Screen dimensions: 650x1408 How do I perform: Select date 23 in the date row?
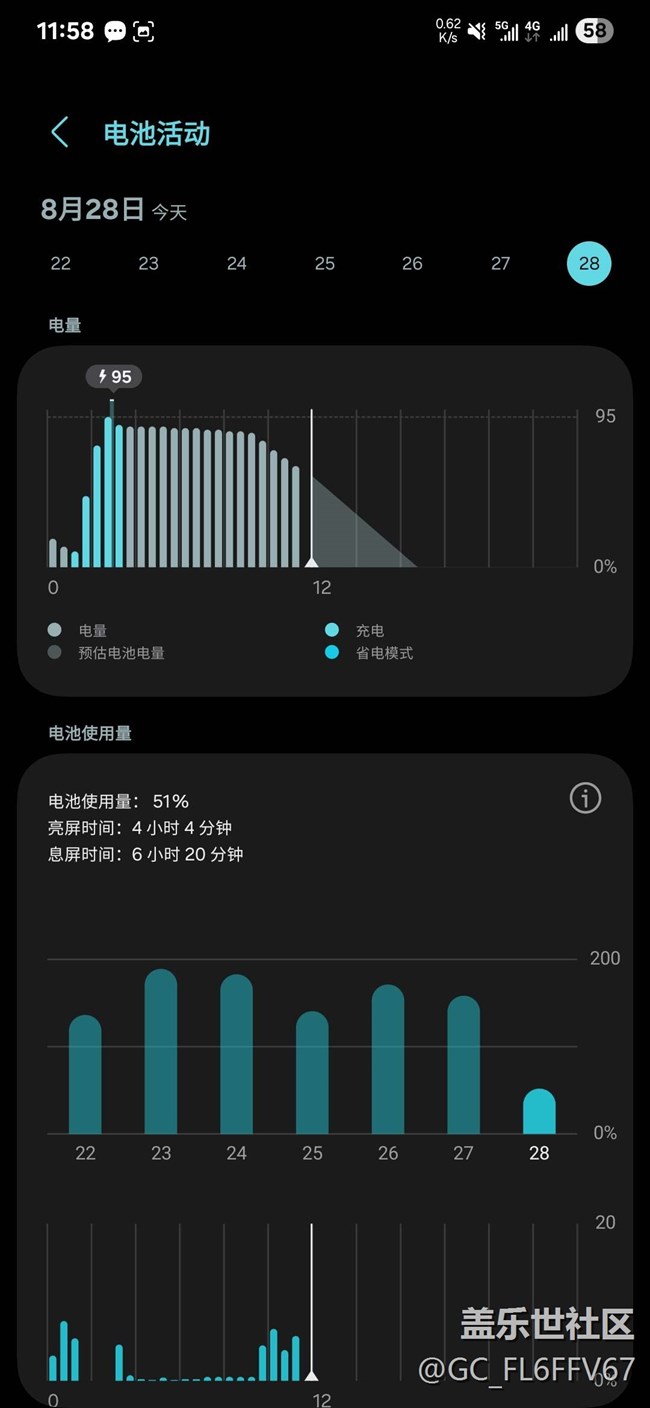coord(149,264)
